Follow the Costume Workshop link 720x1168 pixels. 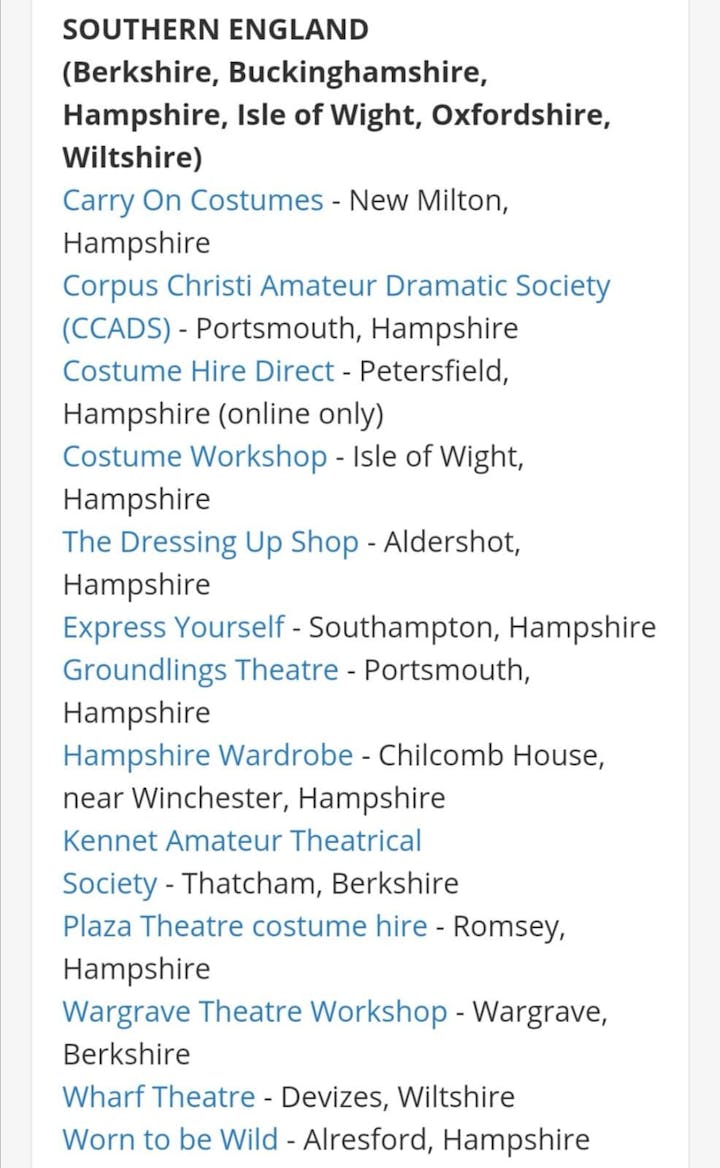click(194, 457)
